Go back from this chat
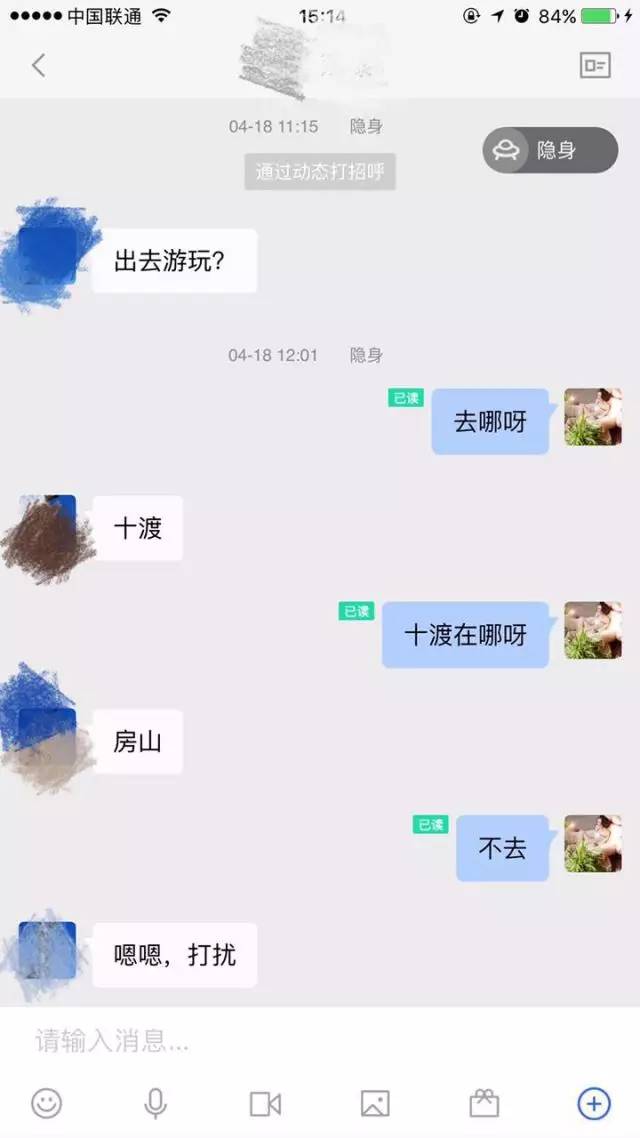Viewport: 640px width, 1138px height. click(38, 66)
